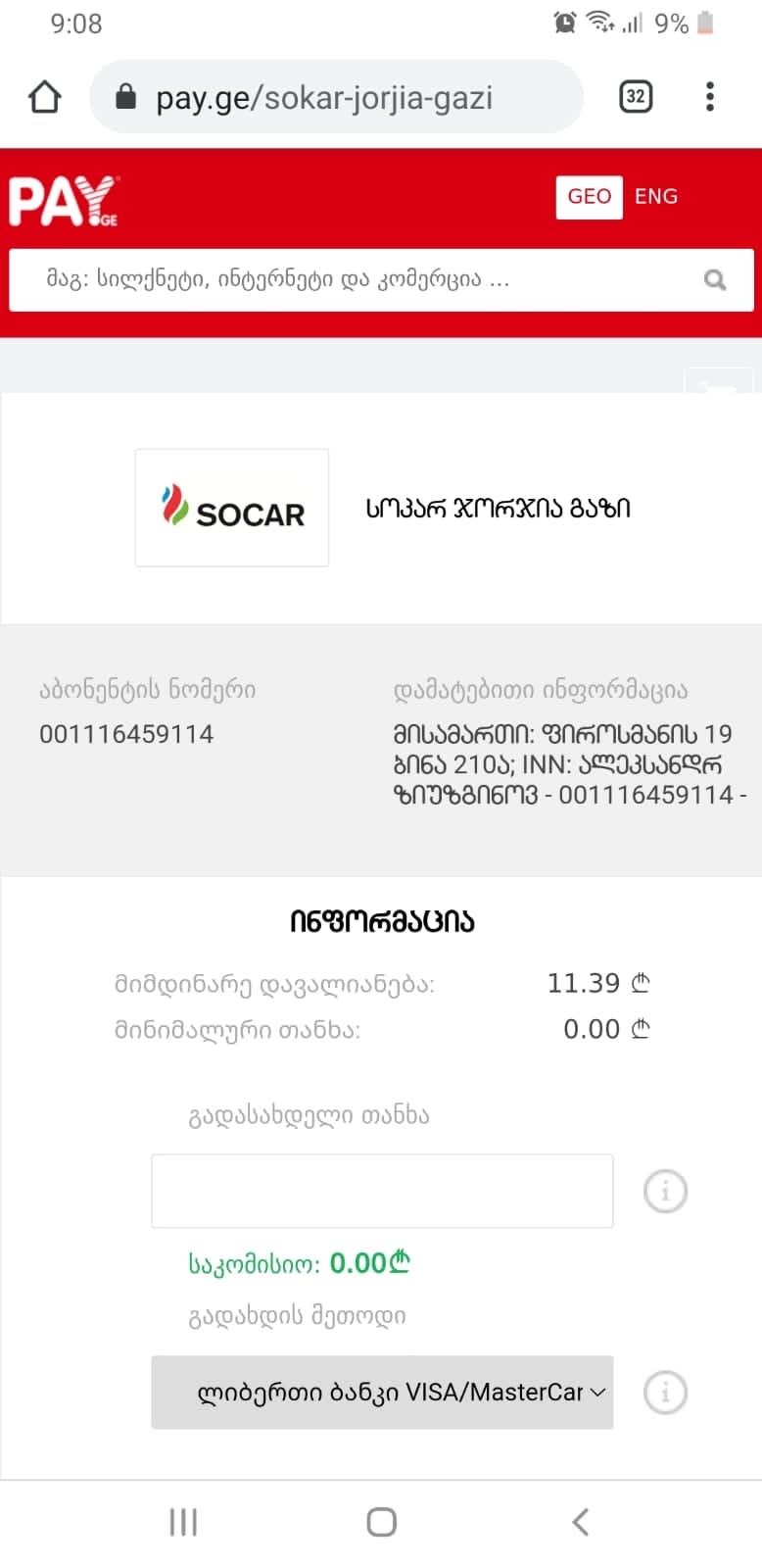
Task: Switch language to ENG
Action: pos(655,197)
